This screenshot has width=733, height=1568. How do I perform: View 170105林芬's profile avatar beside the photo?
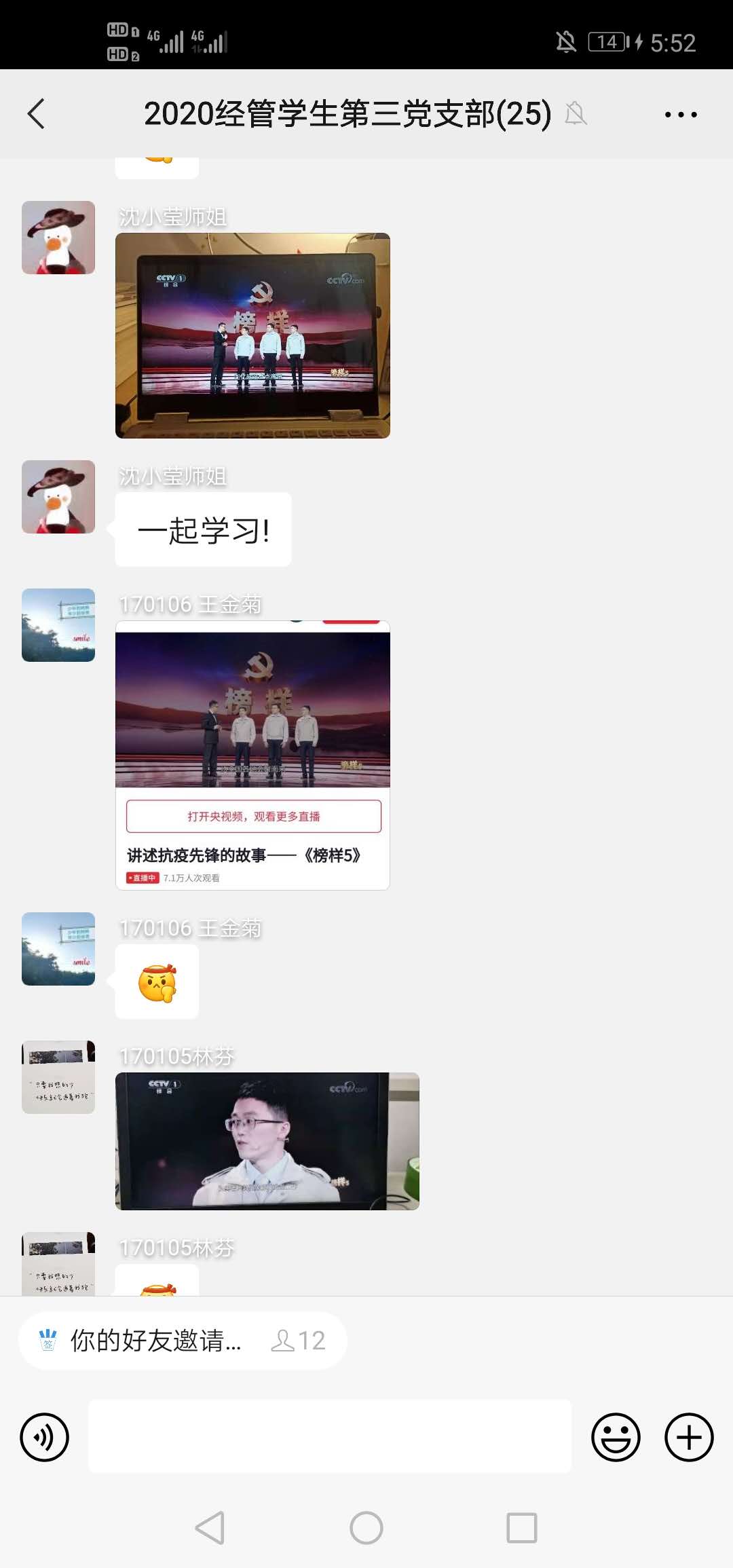[58, 1077]
